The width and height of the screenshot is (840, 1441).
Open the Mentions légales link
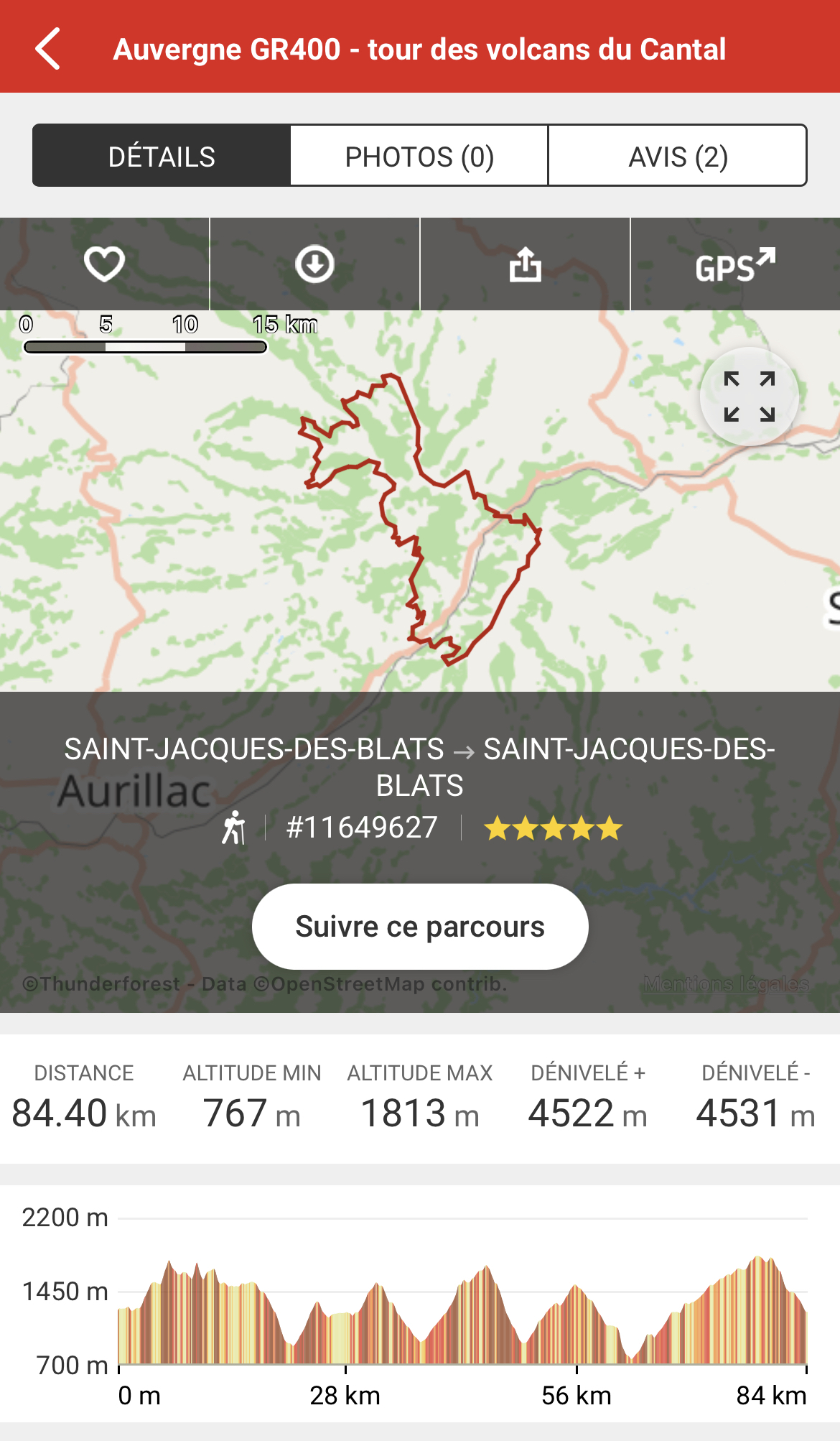tap(726, 983)
